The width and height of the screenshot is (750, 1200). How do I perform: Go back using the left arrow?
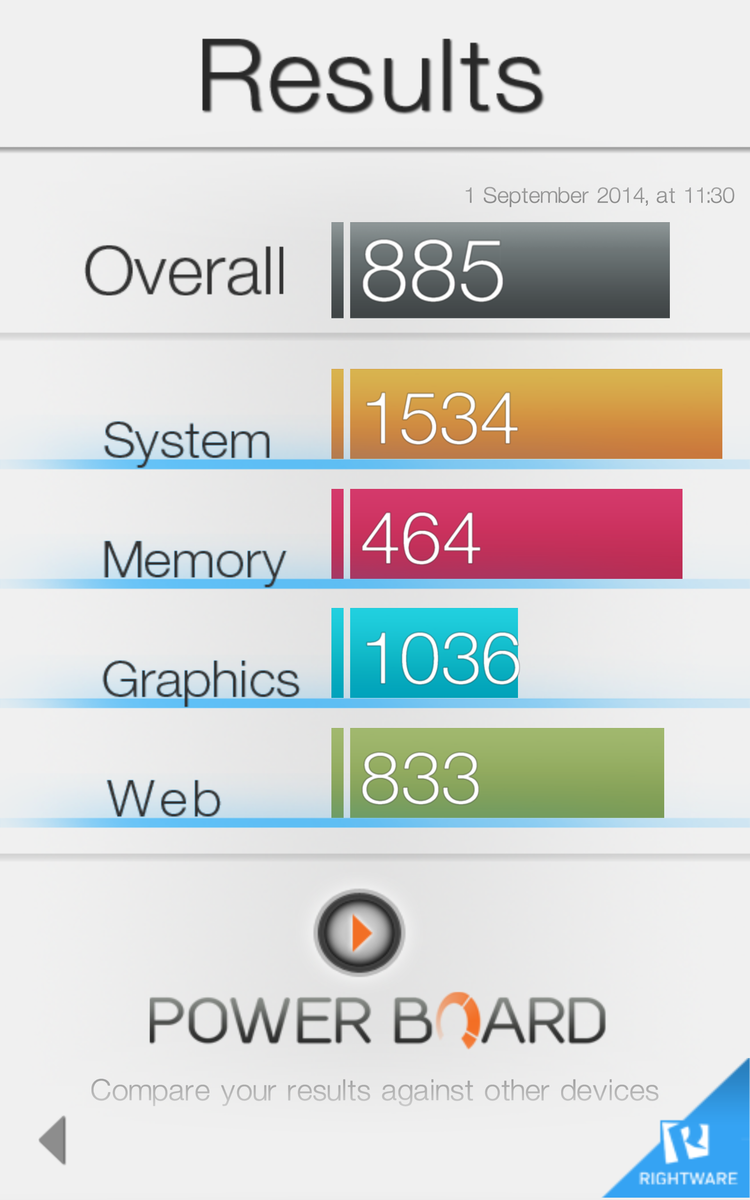tap(52, 1140)
